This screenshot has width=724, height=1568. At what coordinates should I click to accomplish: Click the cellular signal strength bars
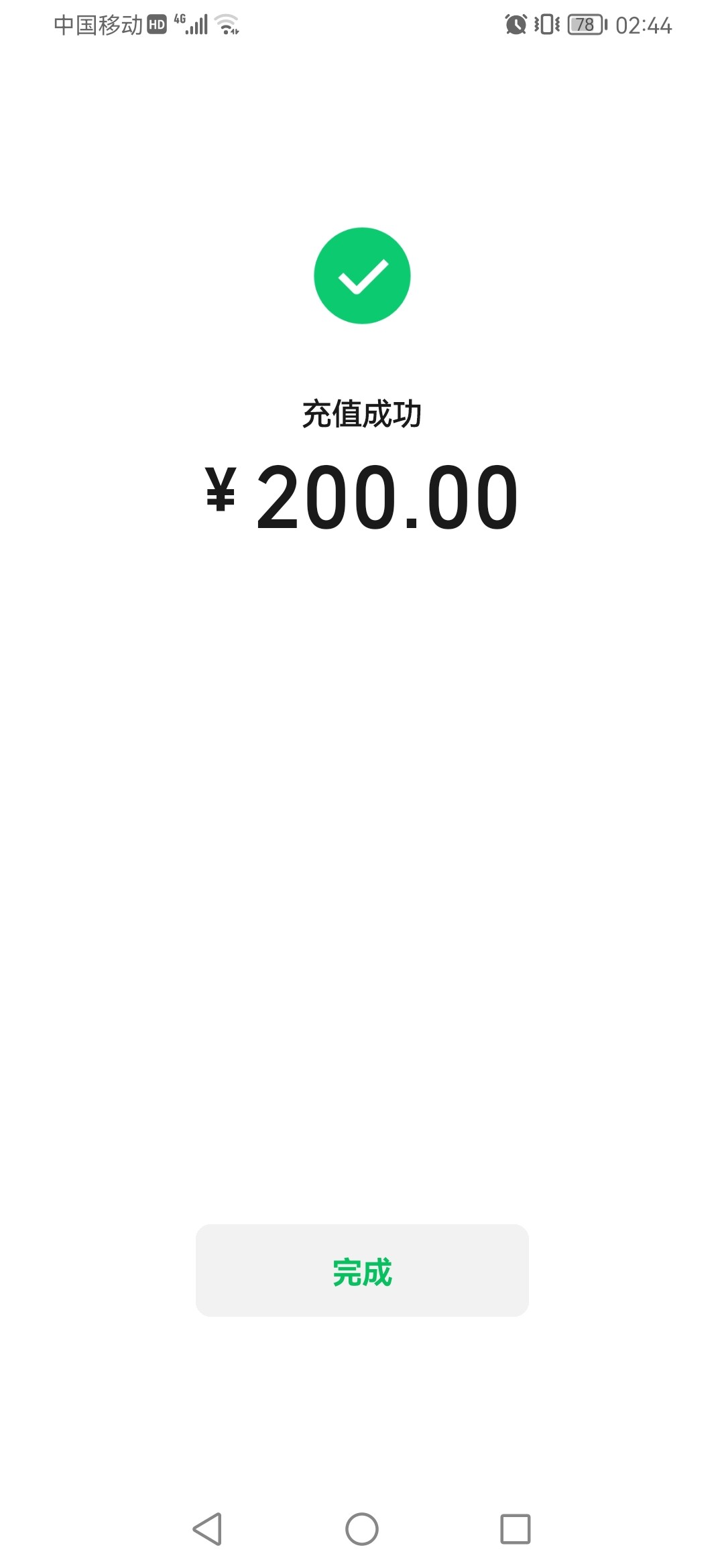[x=198, y=24]
